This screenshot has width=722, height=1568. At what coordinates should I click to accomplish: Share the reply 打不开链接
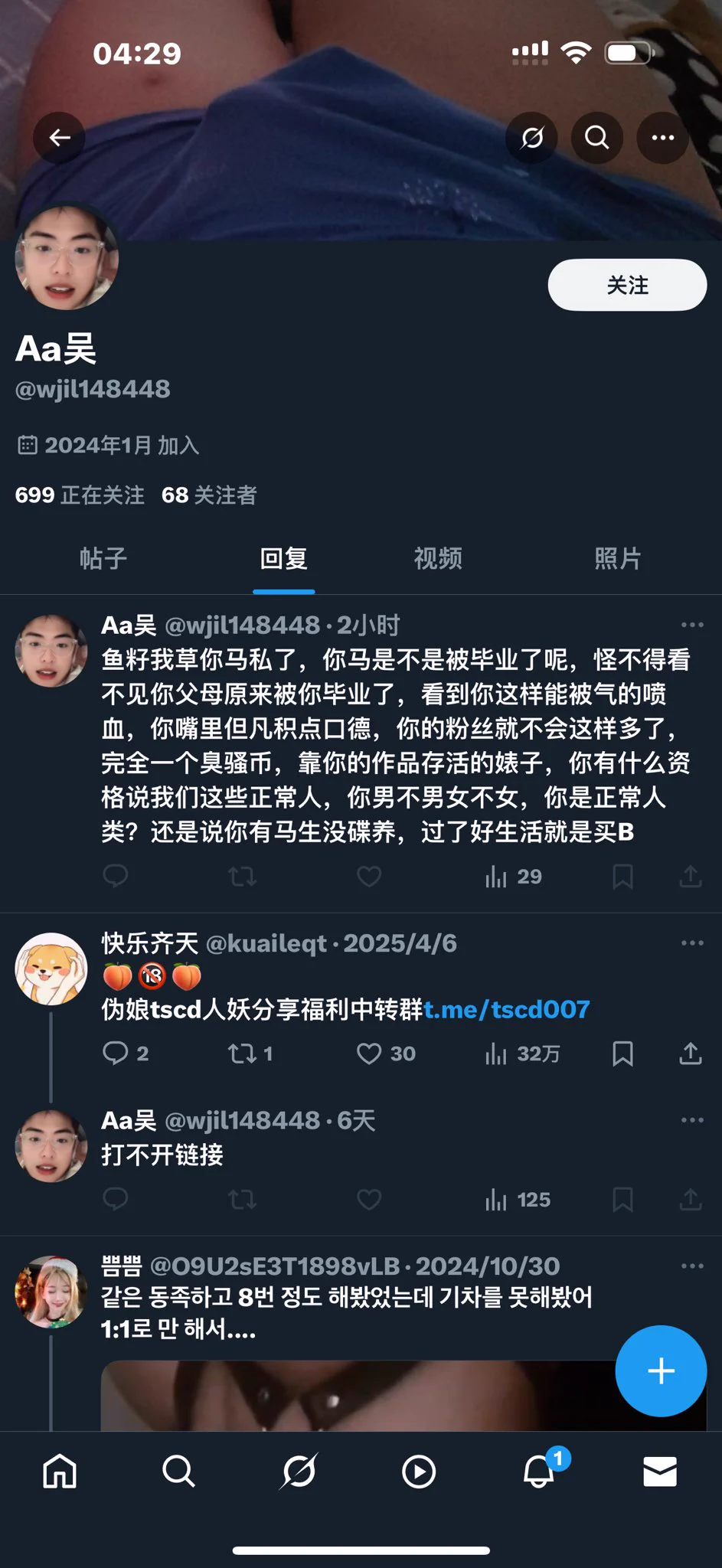point(690,1200)
